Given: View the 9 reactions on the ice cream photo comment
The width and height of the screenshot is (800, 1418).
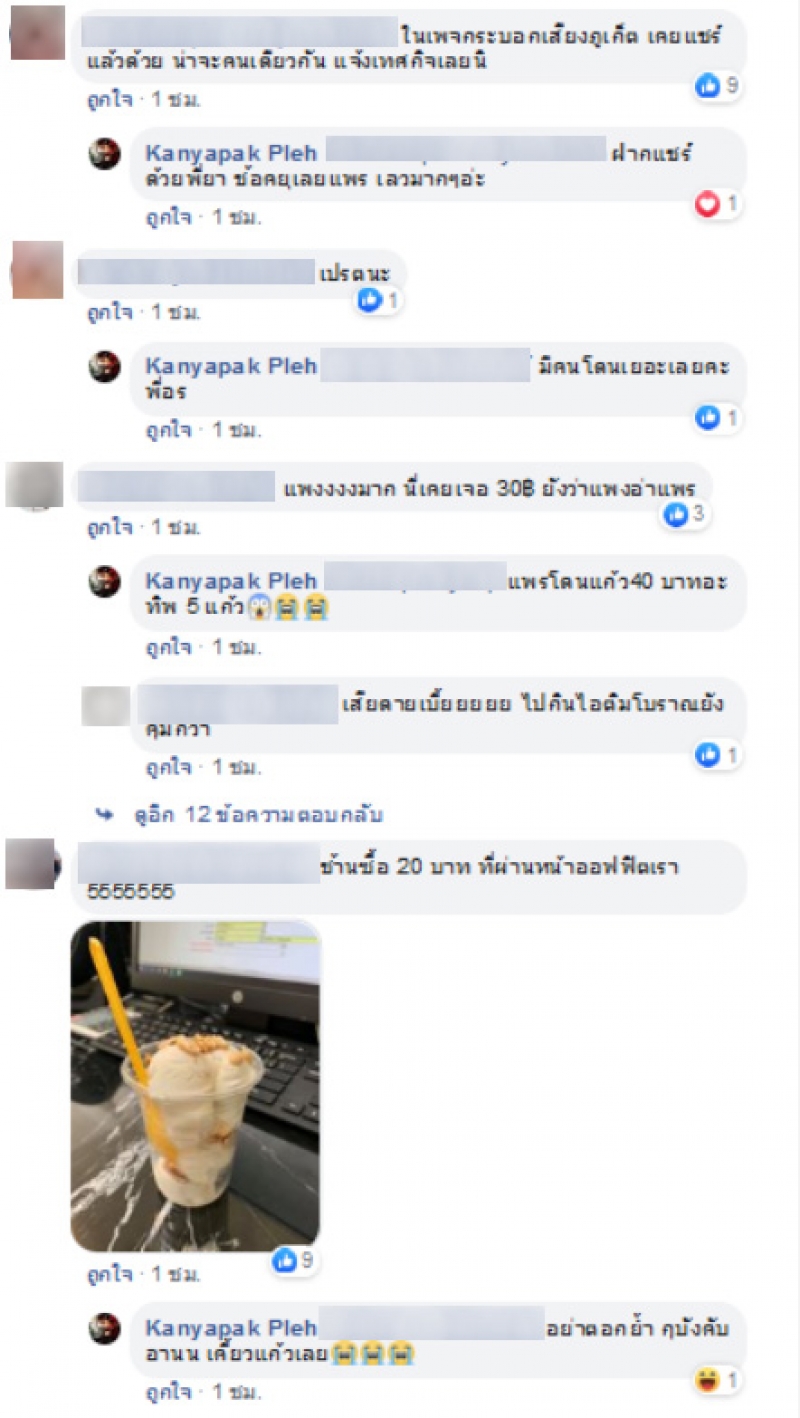Looking at the screenshot, I should tap(294, 1260).
